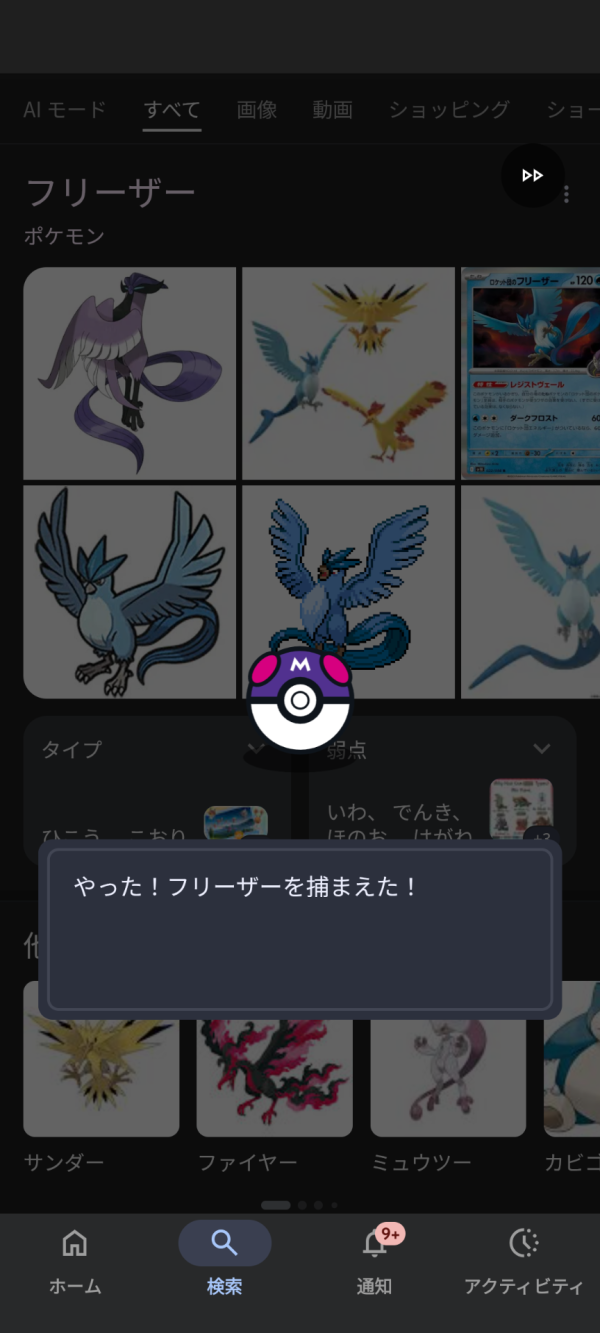This screenshot has width=600, height=1333.
Task: Switch to the すべて tab
Action: coord(172,110)
